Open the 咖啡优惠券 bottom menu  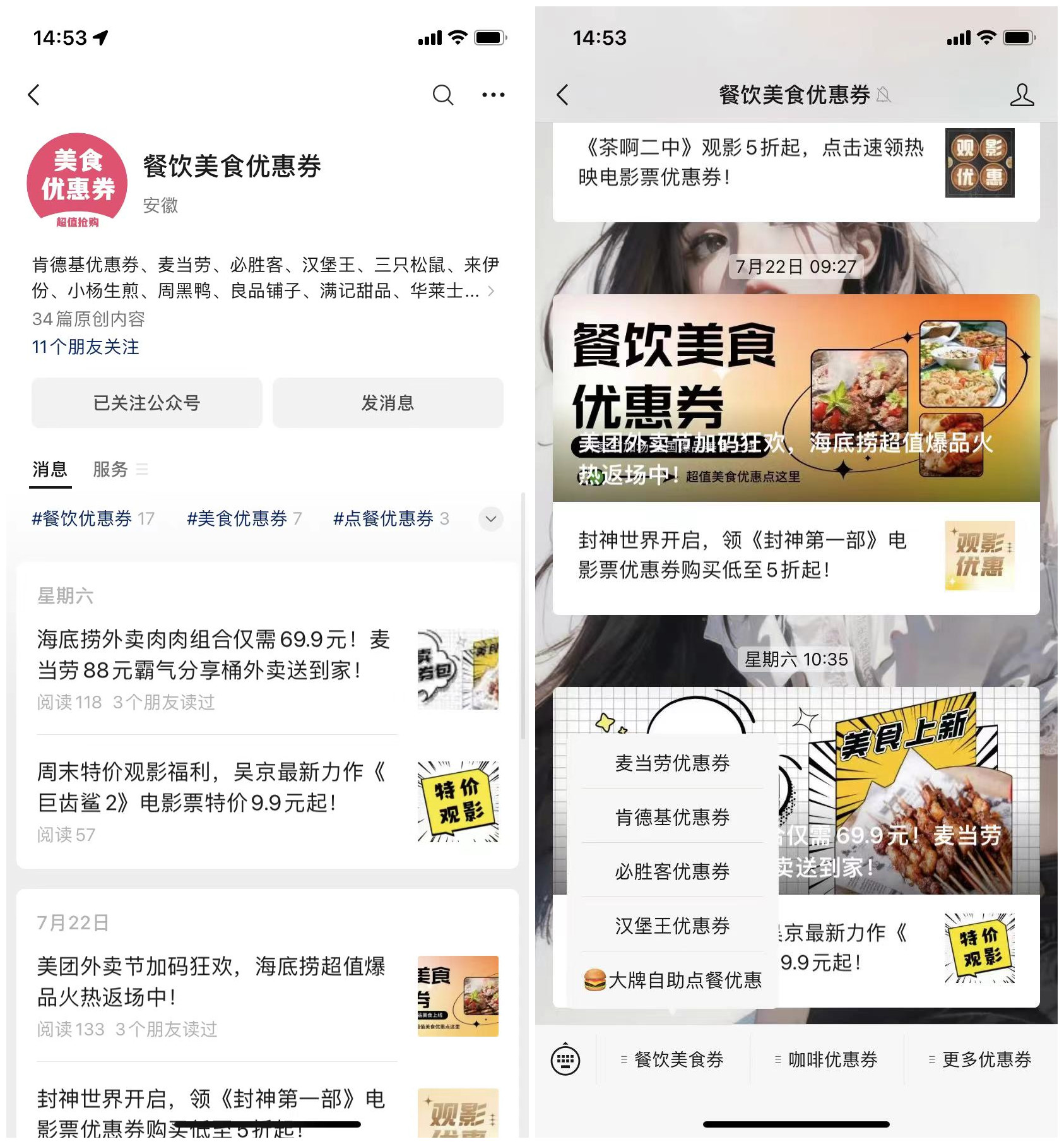[x=827, y=1059]
